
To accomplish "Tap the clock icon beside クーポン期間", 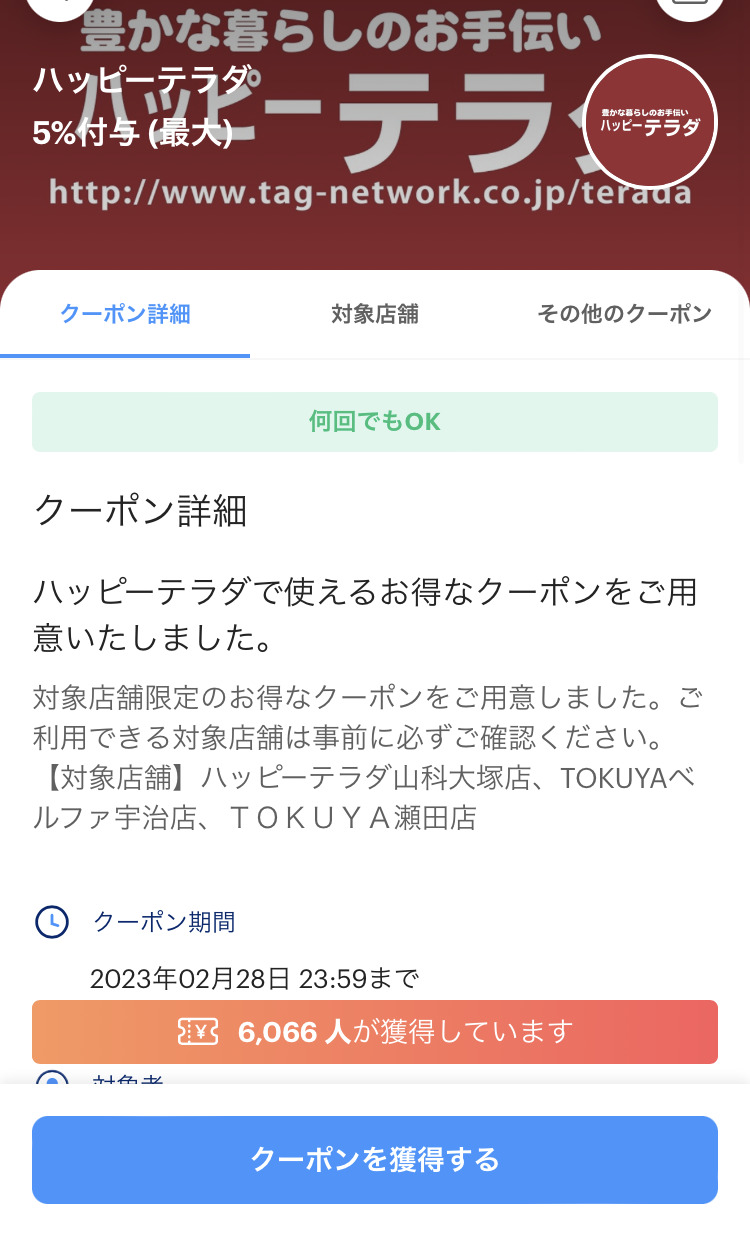I will click(x=51, y=922).
